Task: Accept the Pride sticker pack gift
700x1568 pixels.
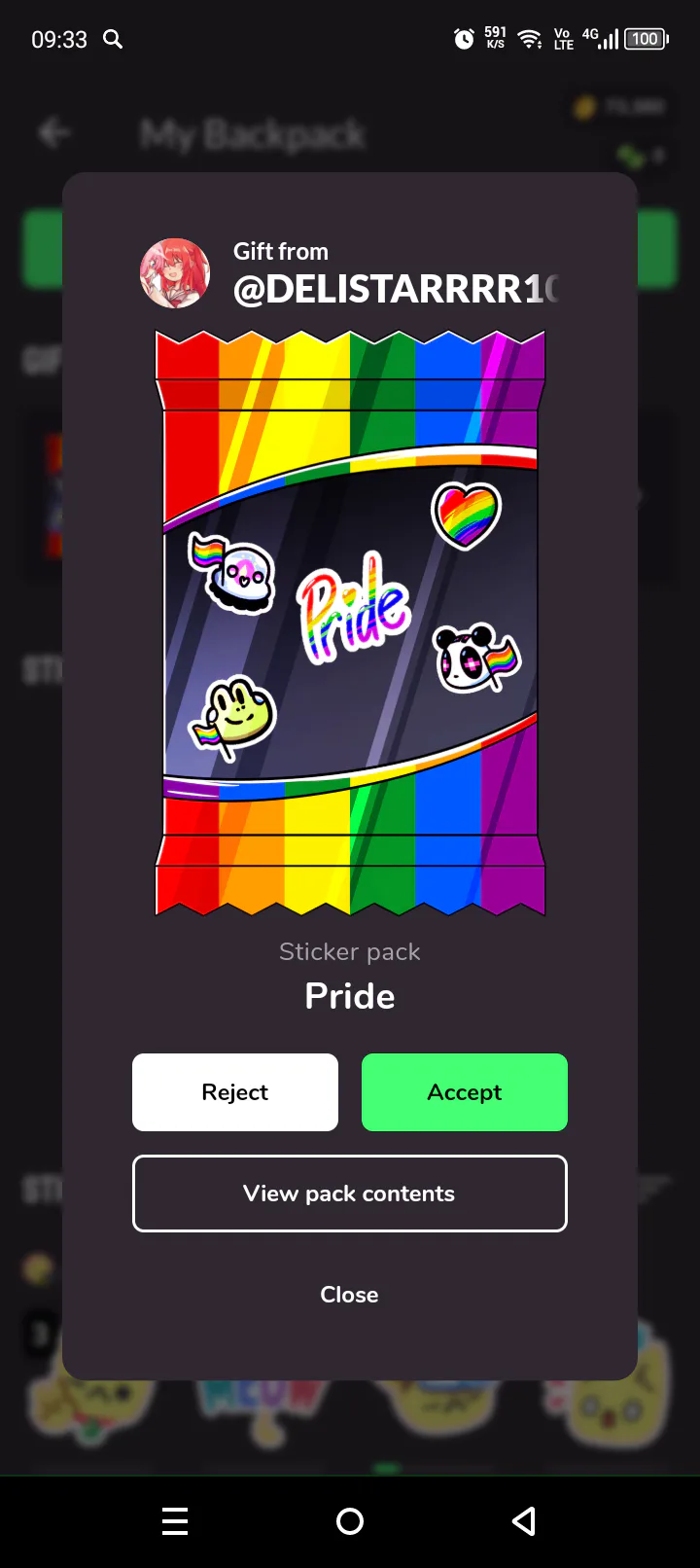Action: 465,1092
